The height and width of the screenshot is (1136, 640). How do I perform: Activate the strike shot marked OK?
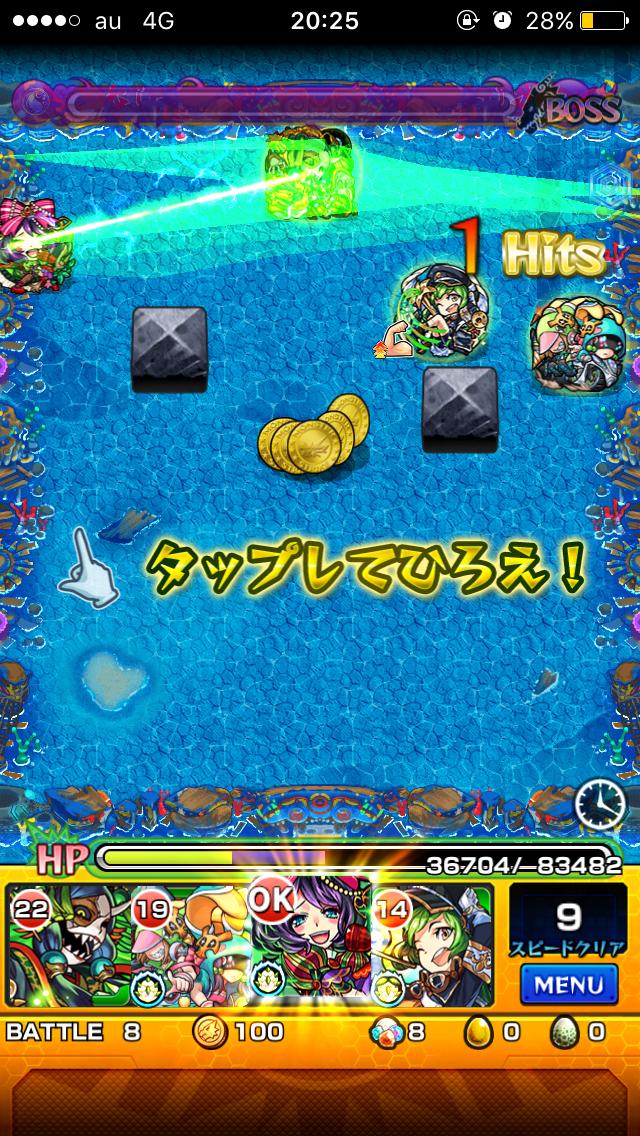pos(310,947)
